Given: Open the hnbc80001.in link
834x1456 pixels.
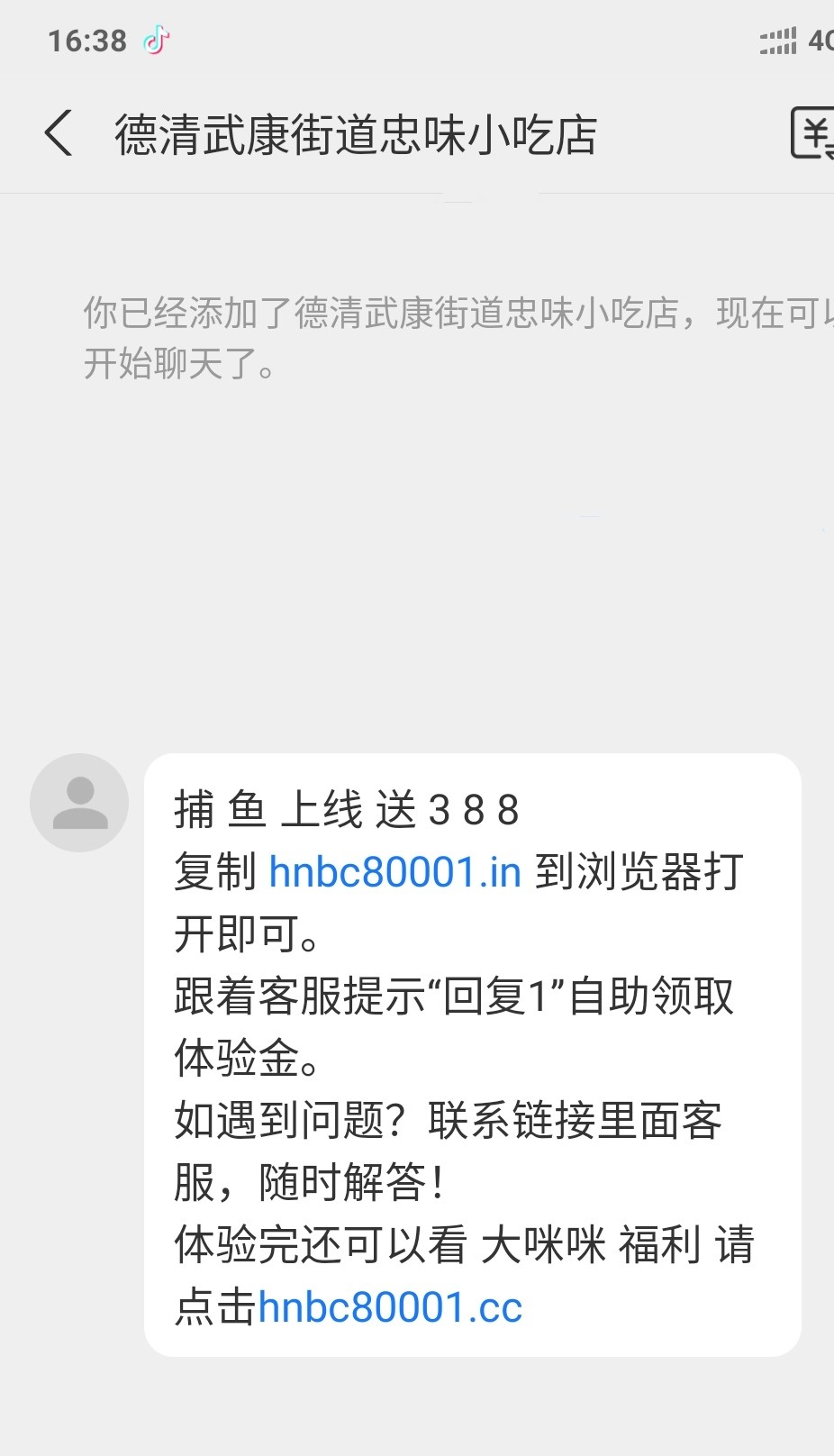Looking at the screenshot, I should 394,872.
